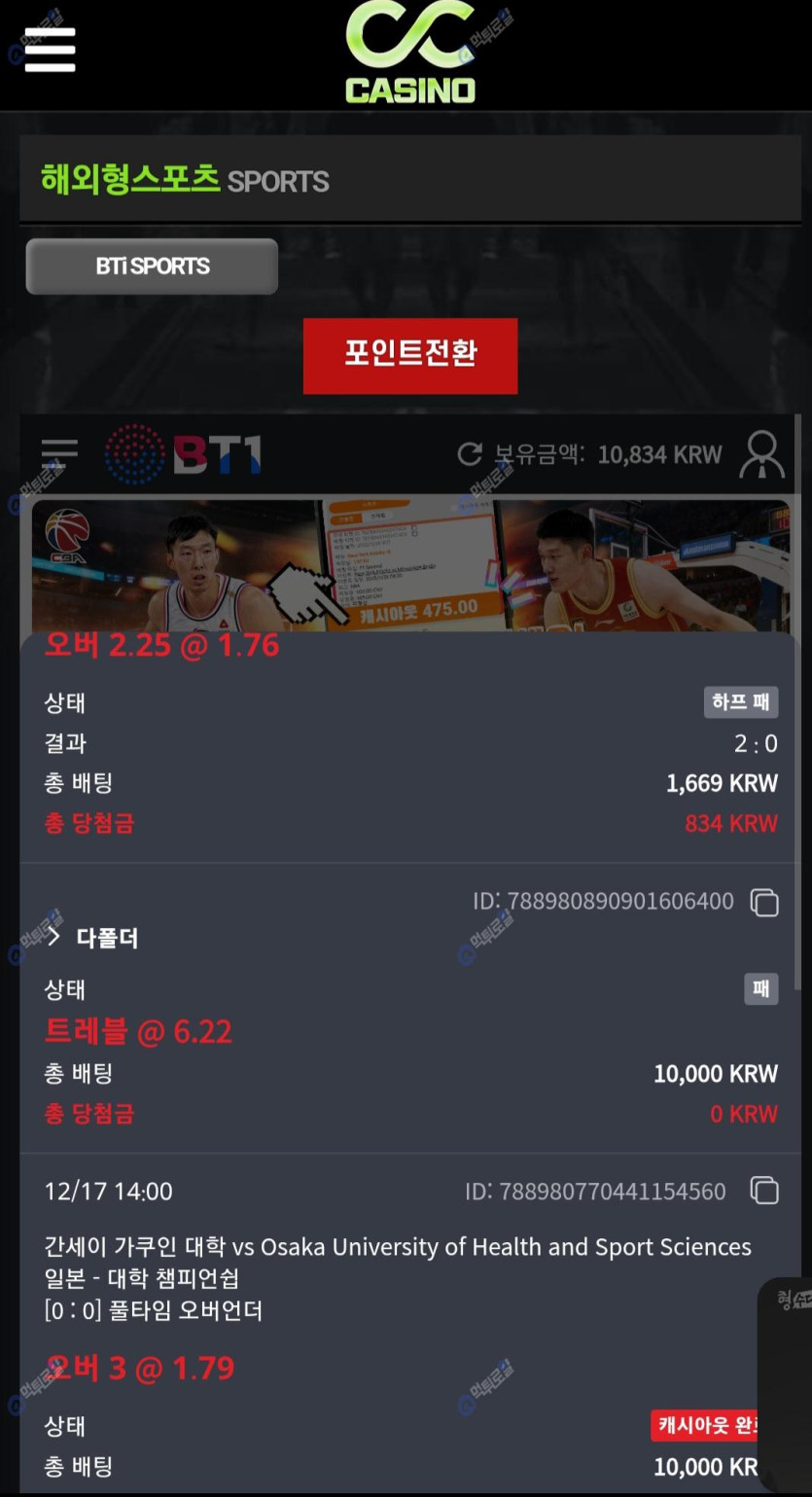This screenshot has width=812, height=1497.
Task: Copy bet ID 788980890901606400
Action: tap(764, 903)
